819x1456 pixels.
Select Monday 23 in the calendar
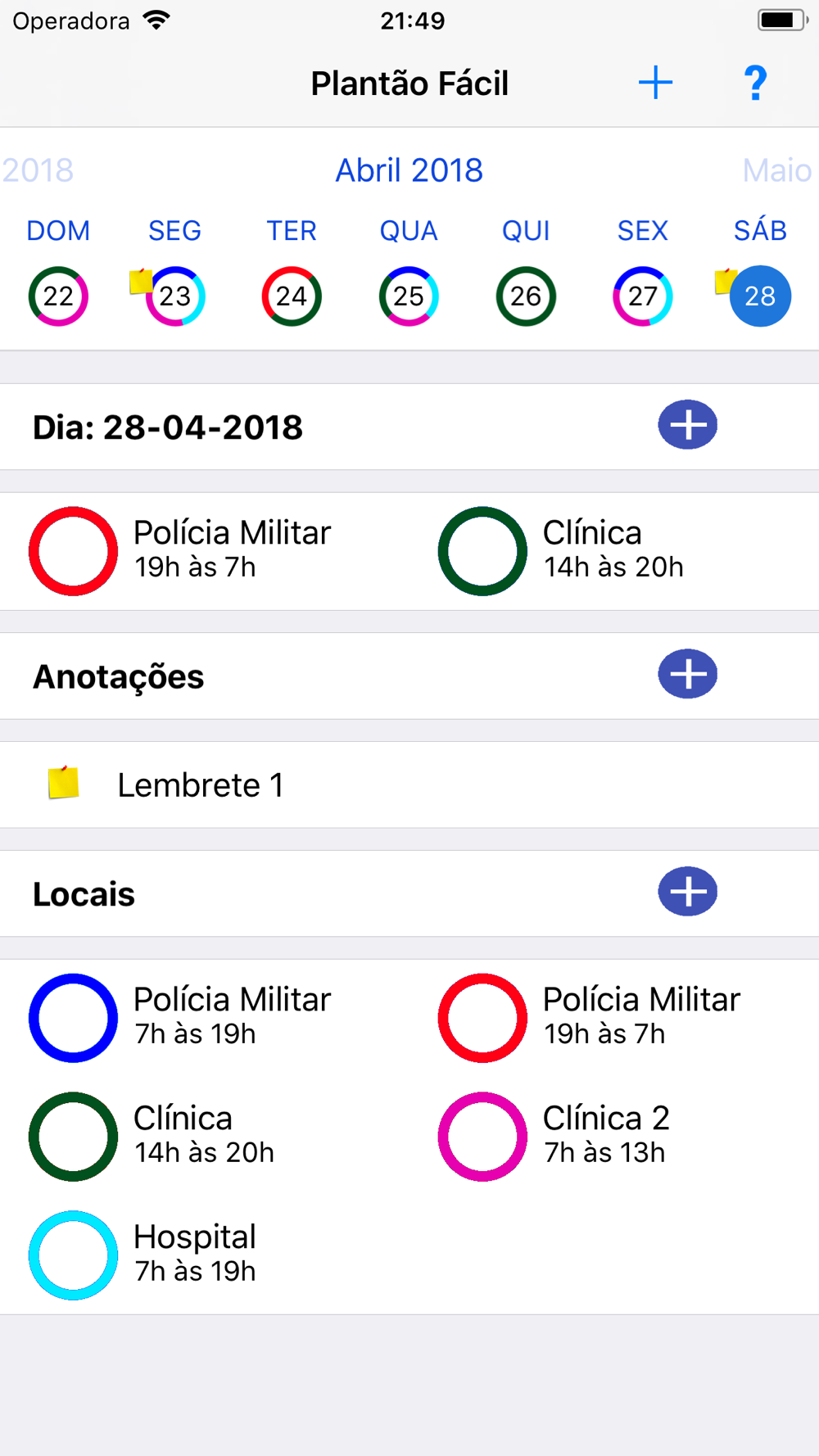click(174, 296)
